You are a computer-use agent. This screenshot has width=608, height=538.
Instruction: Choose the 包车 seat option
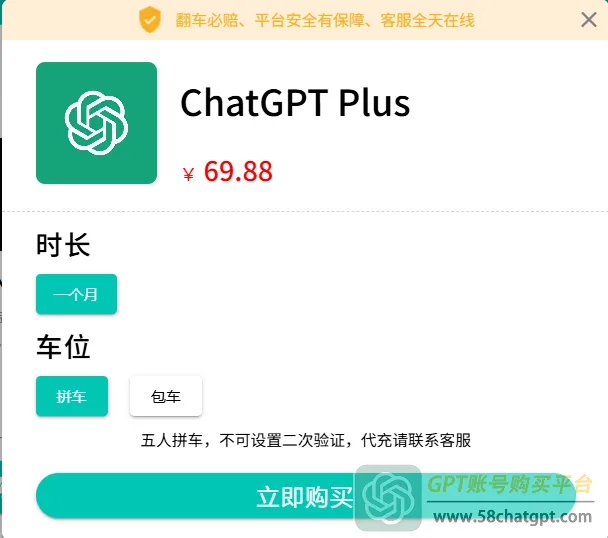pyautogui.click(x=166, y=396)
